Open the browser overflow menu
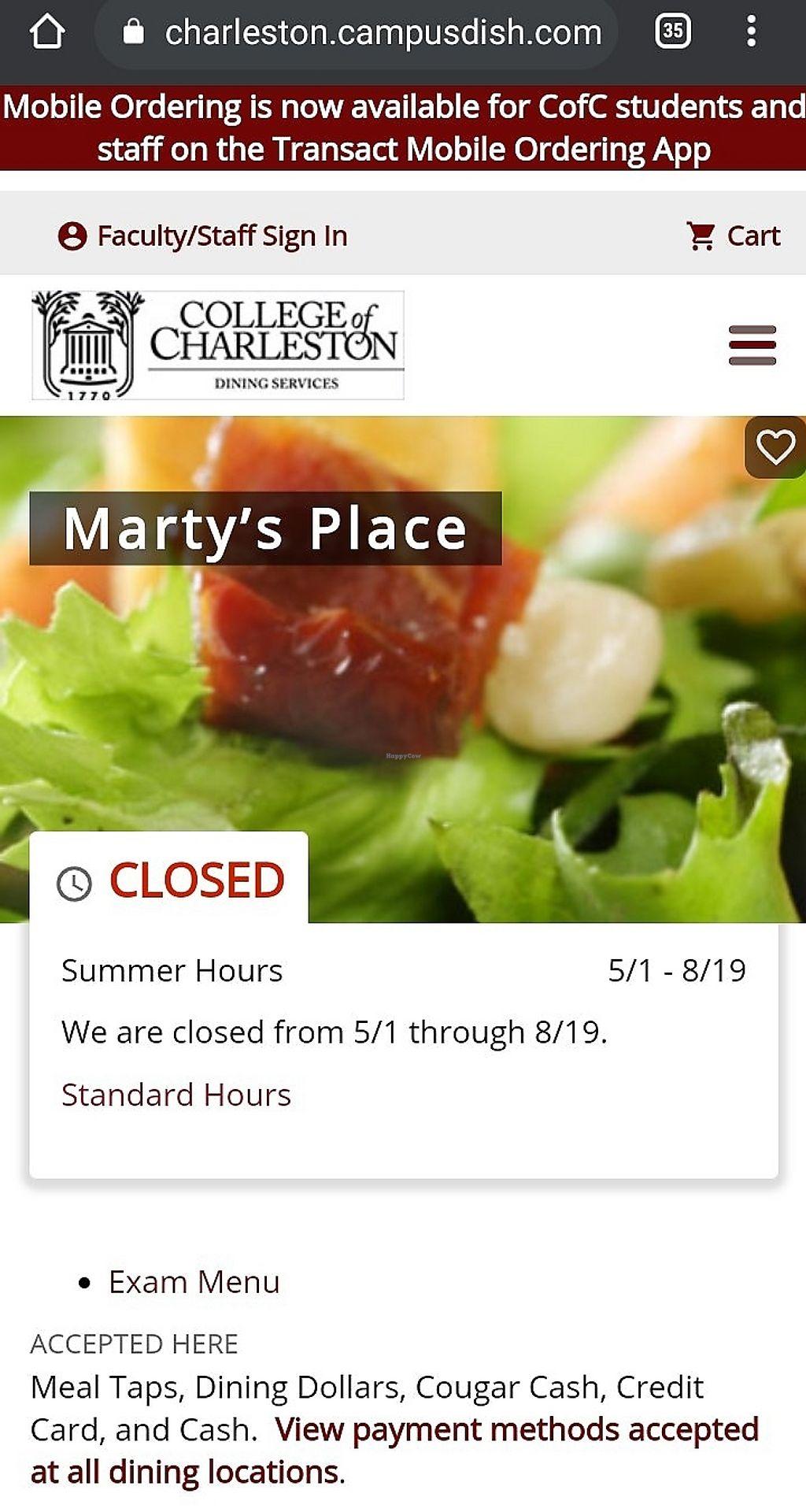 coord(752,31)
